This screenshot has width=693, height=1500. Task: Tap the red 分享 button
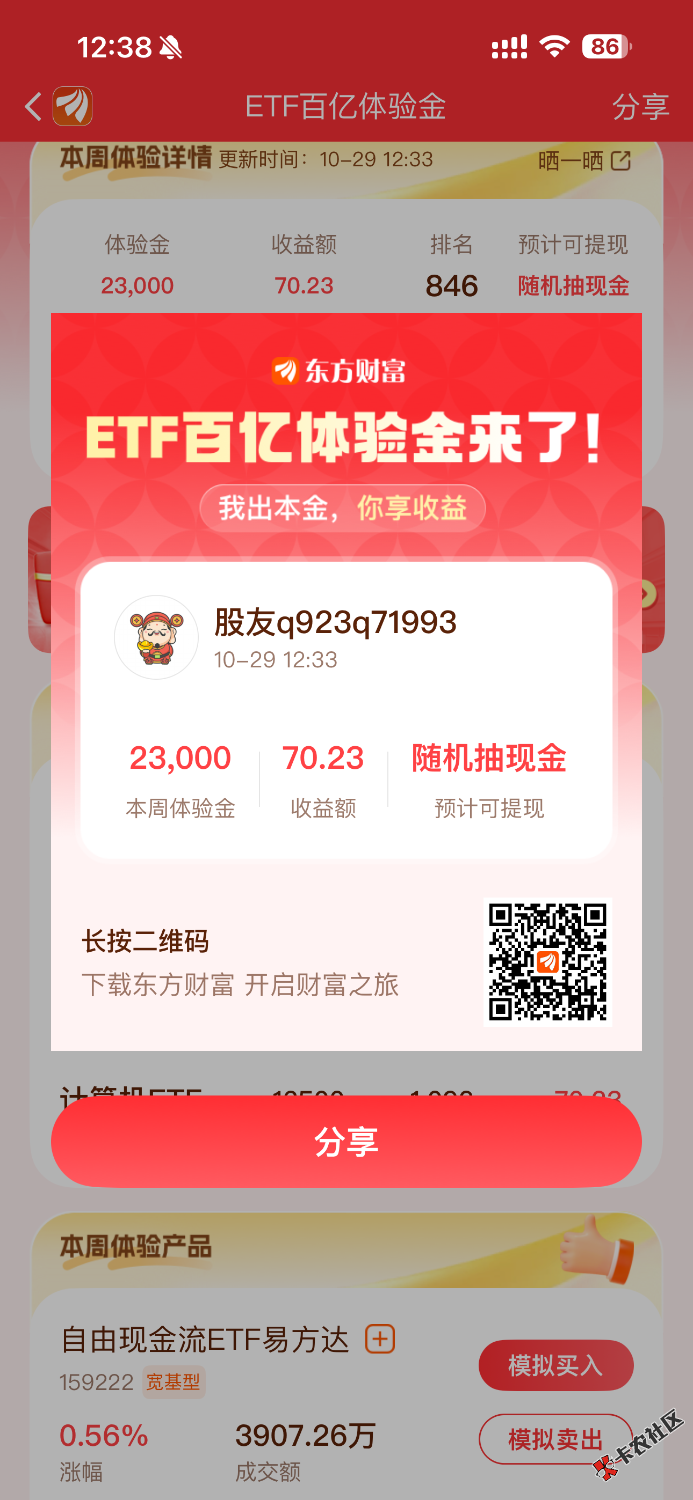pyautogui.click(x=346, y=1142)
